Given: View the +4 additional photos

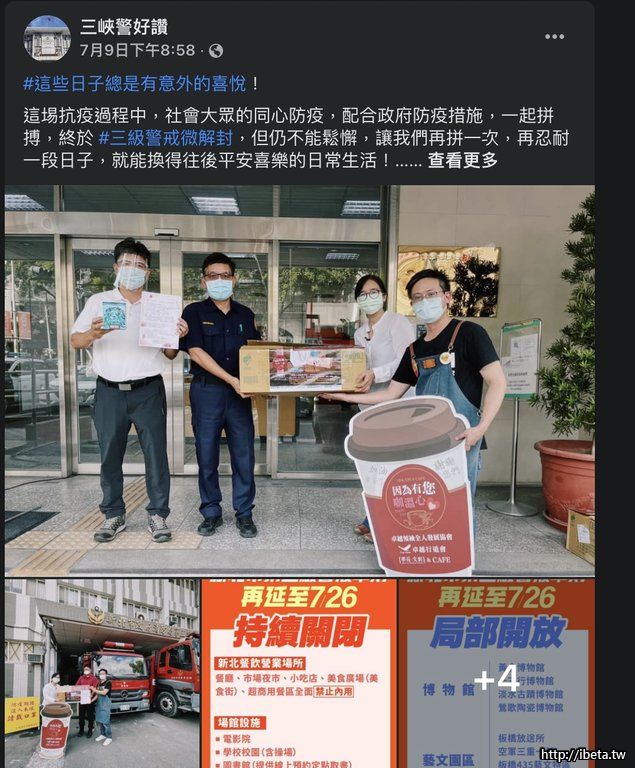Looking at the screenshot, I should pos(496,673).
